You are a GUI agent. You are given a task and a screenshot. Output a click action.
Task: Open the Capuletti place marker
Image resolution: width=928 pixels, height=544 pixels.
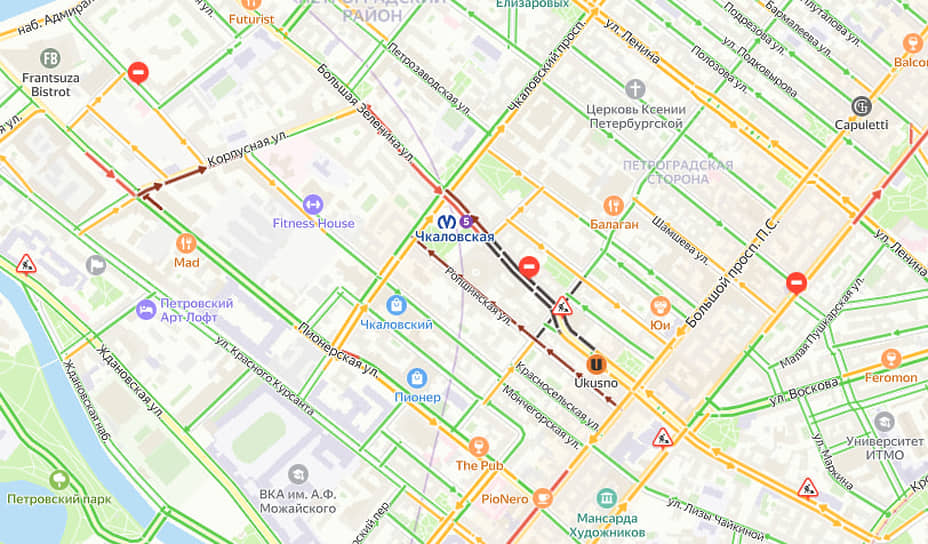tap(861, 106)
